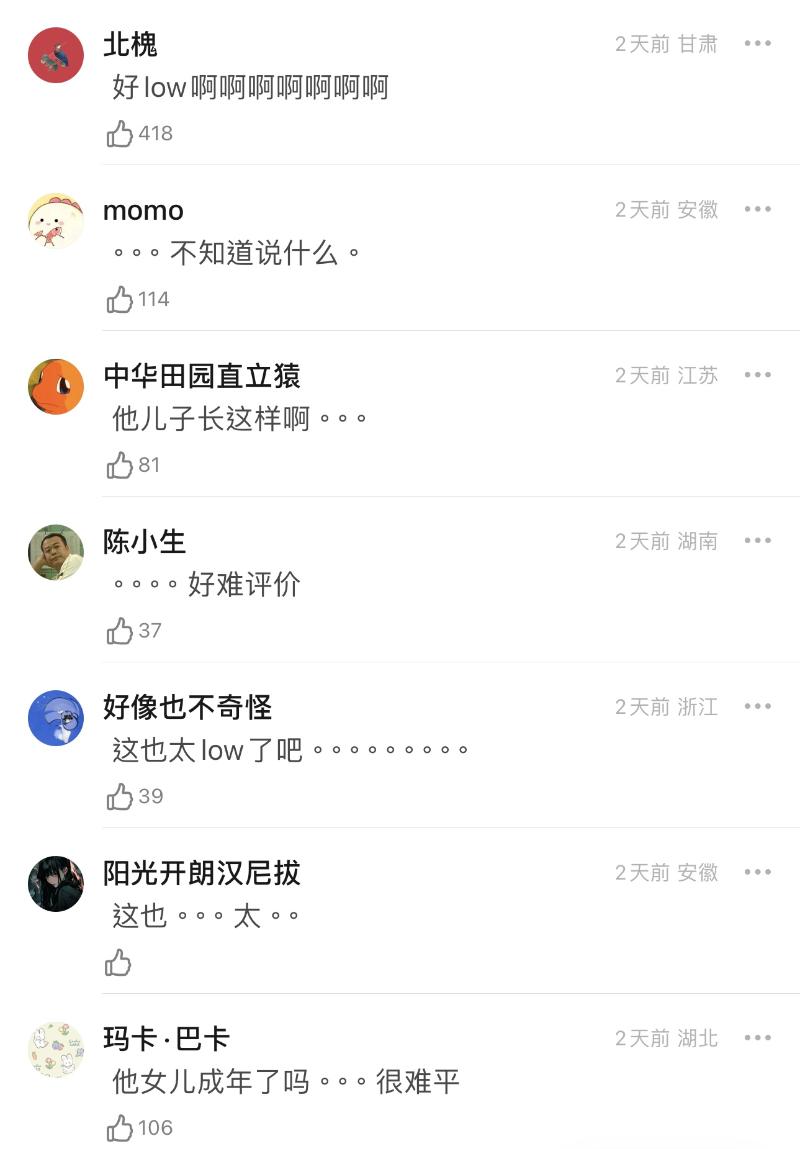Tap the three dots beside 中华田园直立猿's comment
The image size is (800, 1149).
(x=758, y=375)
